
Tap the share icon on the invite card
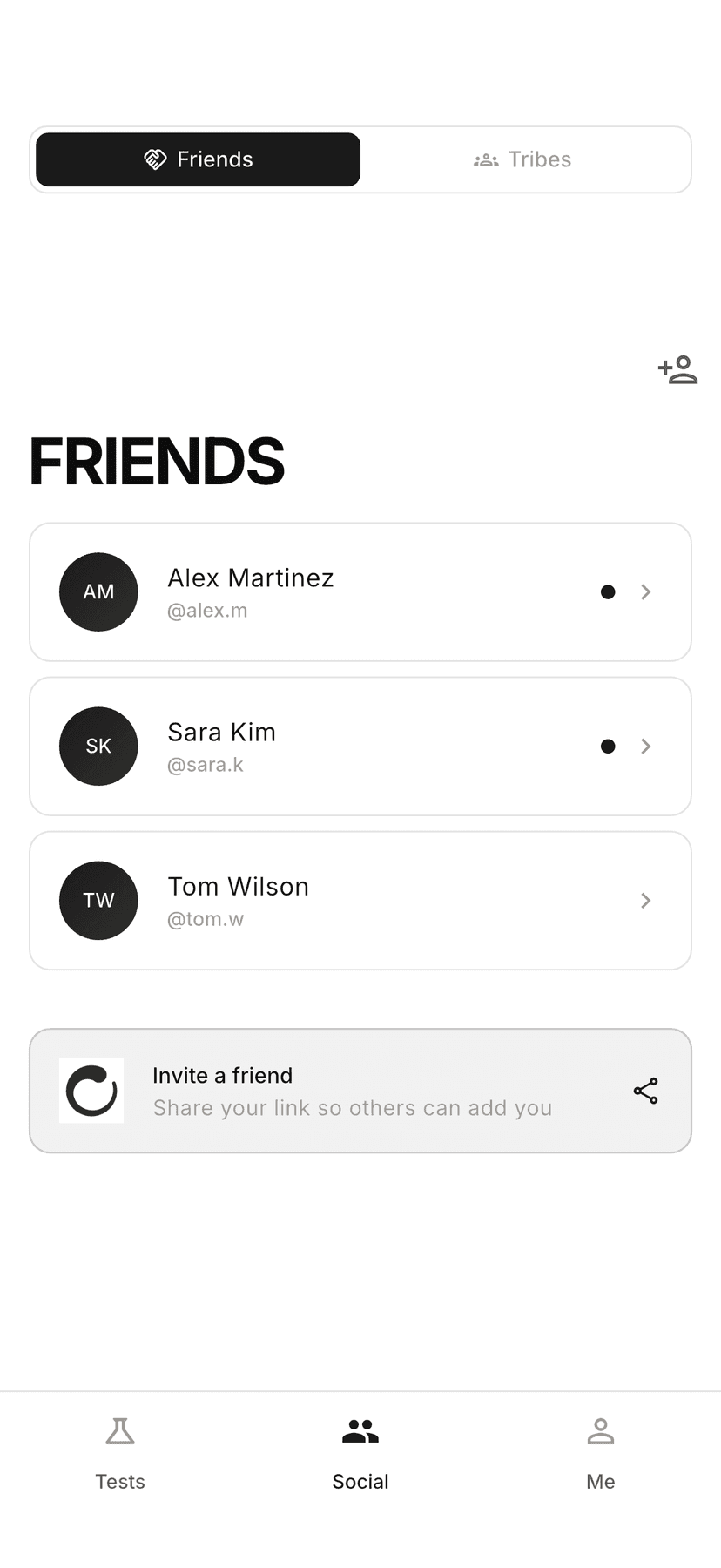[x=644, y=1090]
